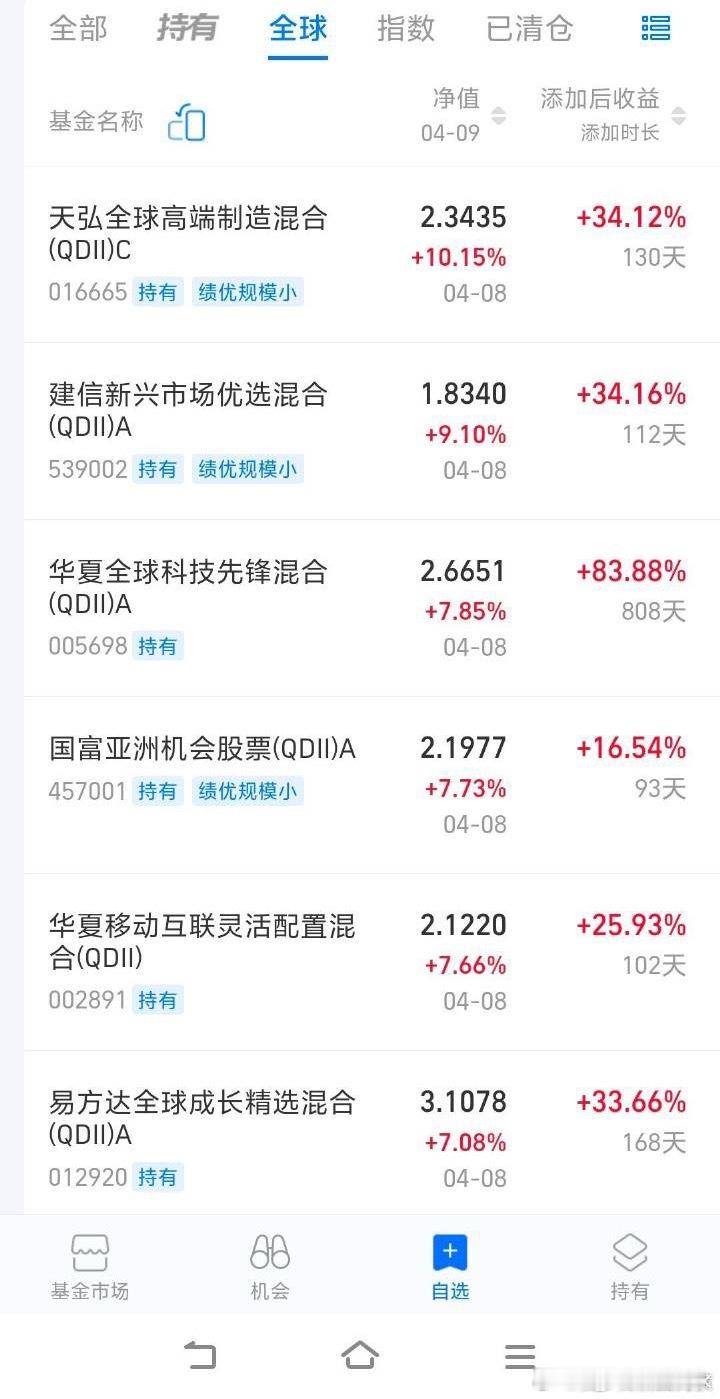Switch to the 全部 tab
The image size is (720, 1399).
point(79,30)
